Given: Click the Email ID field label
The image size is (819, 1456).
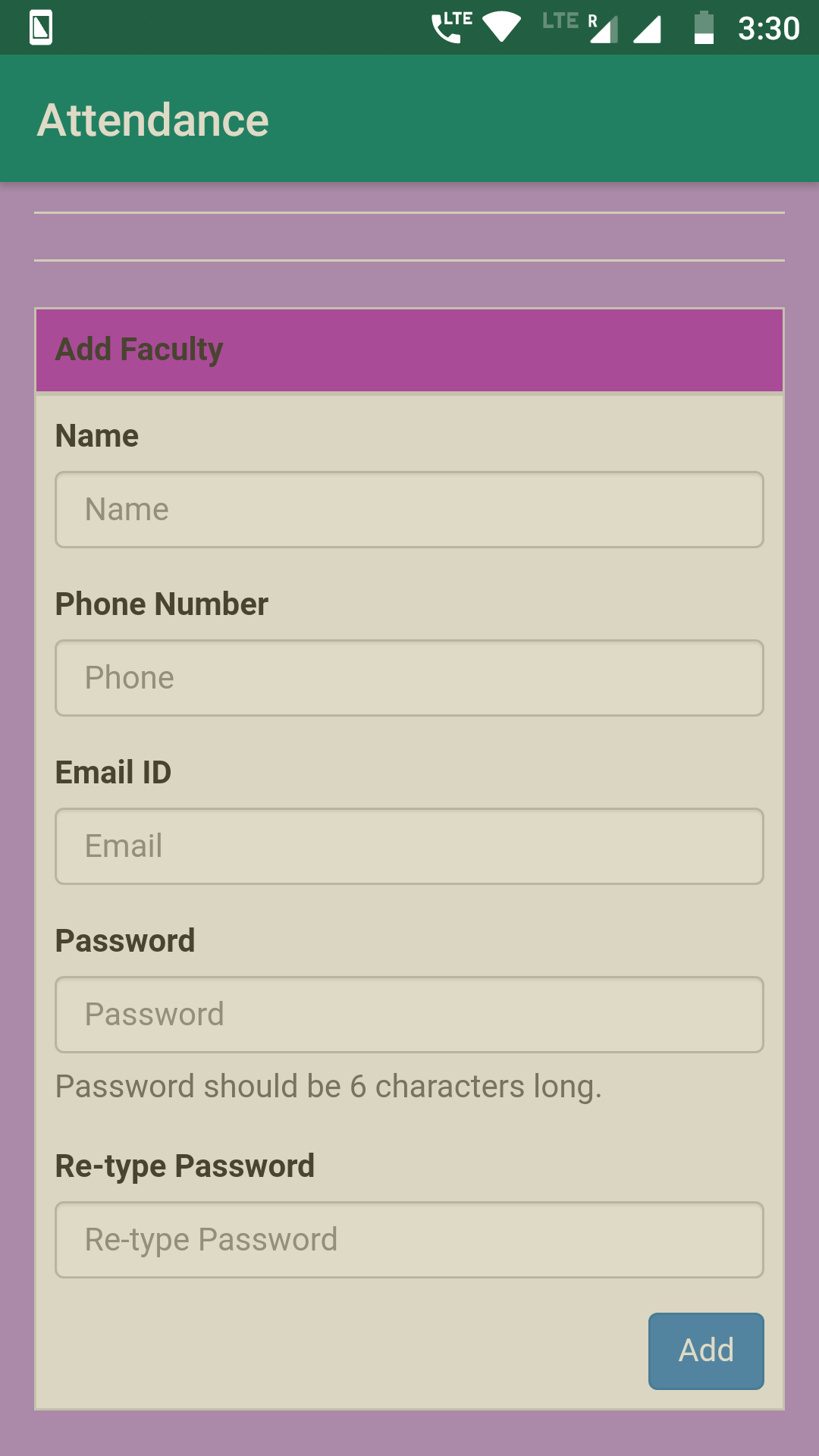Looking at the screenshot, I should click(113, 771).
